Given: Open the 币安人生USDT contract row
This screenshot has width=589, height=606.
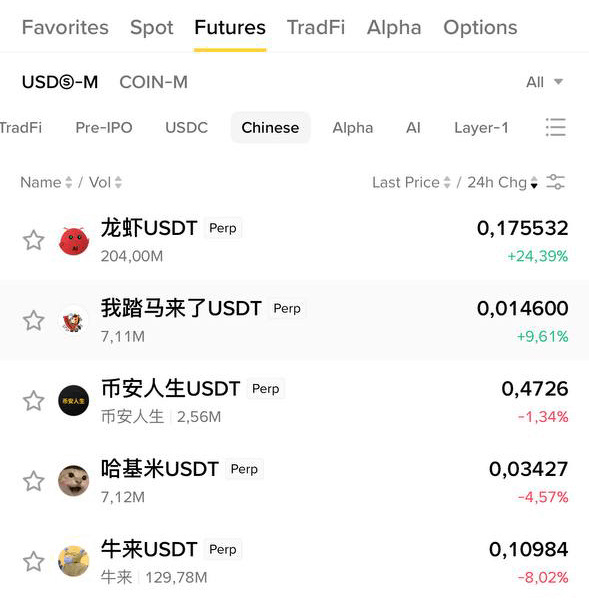Looking at the screenshot, I should [x=294, y=400].
